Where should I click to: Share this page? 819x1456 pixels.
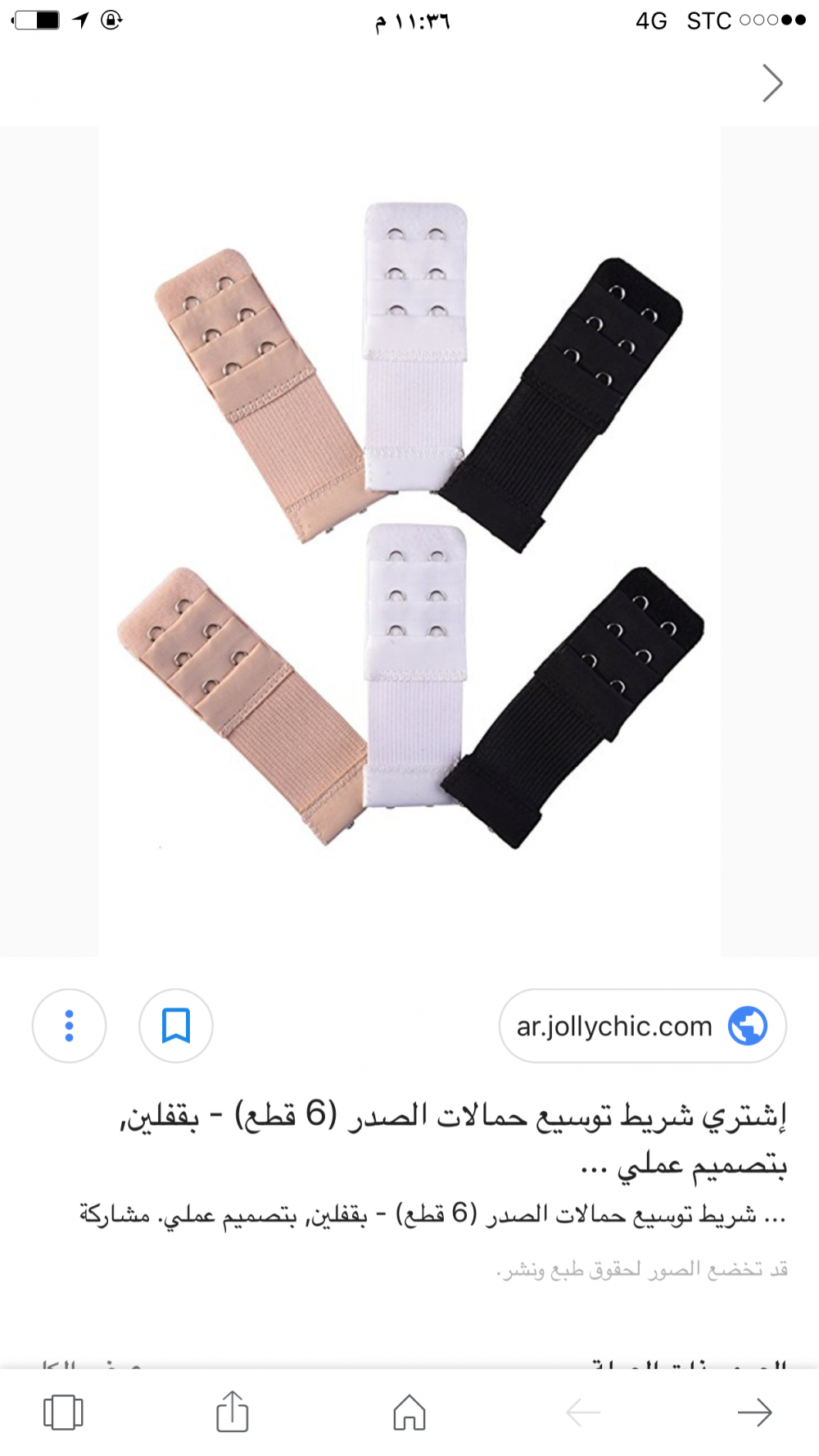[233, 1412]
